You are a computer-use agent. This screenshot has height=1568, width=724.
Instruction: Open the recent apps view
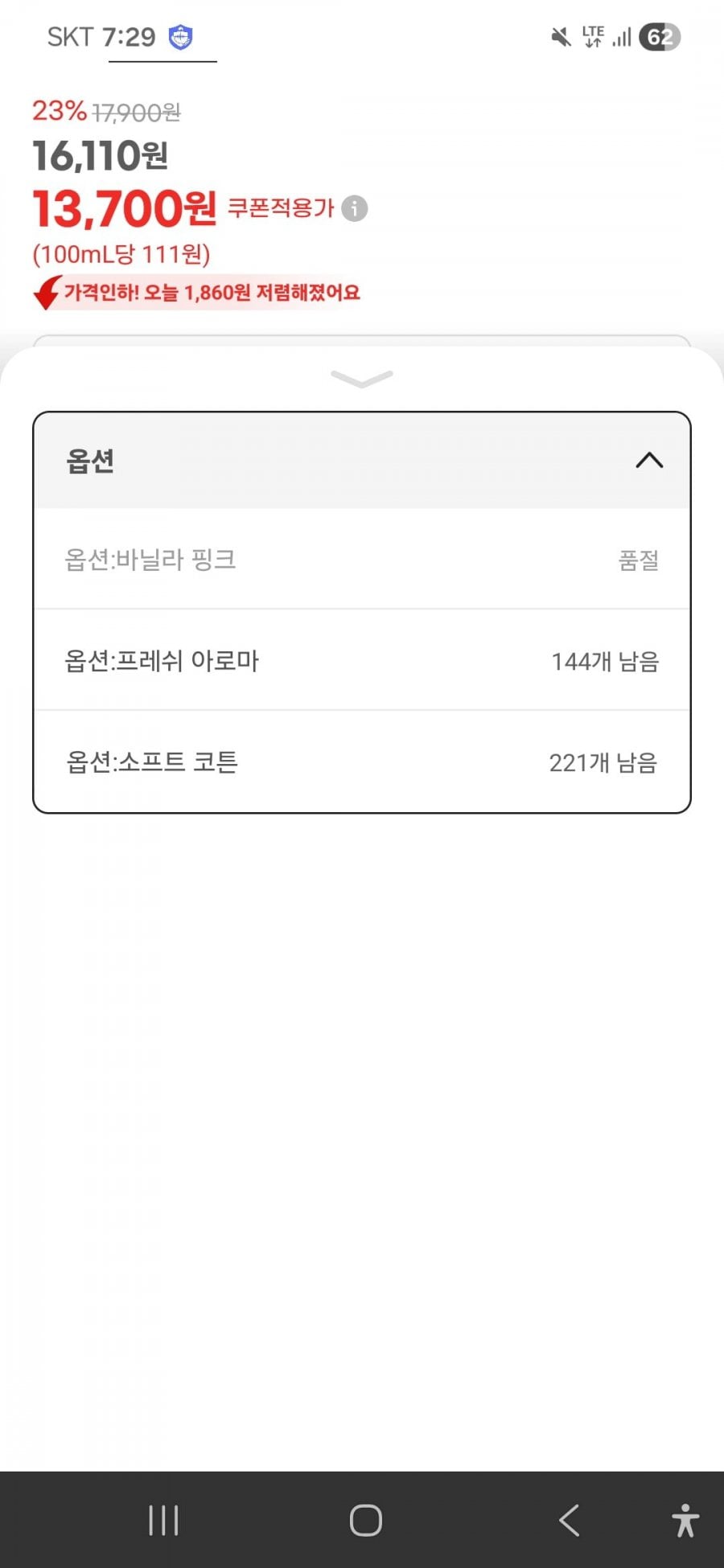163,1520
